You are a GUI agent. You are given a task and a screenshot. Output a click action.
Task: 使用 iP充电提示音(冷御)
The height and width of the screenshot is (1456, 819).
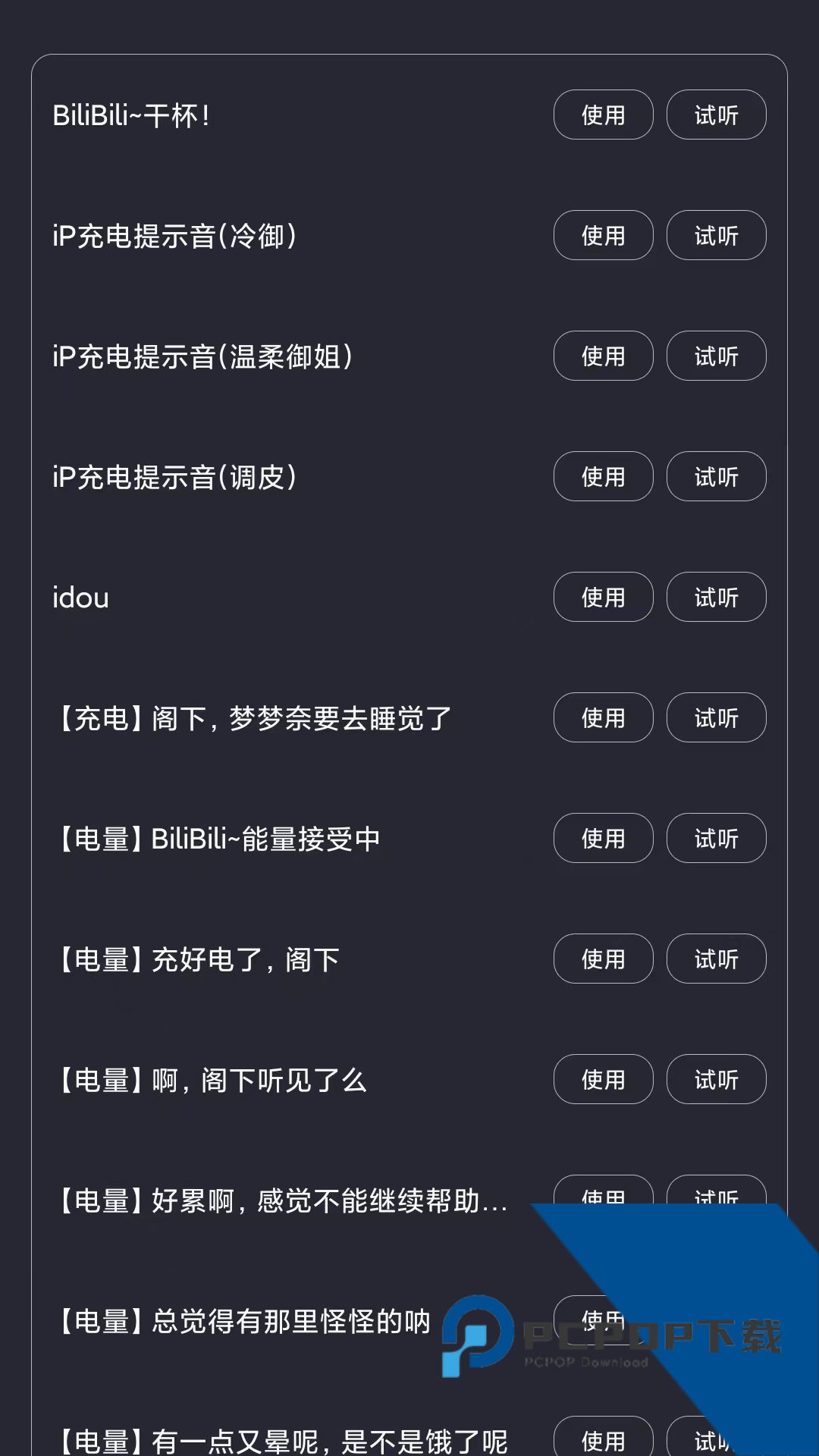tap(603, 236)
